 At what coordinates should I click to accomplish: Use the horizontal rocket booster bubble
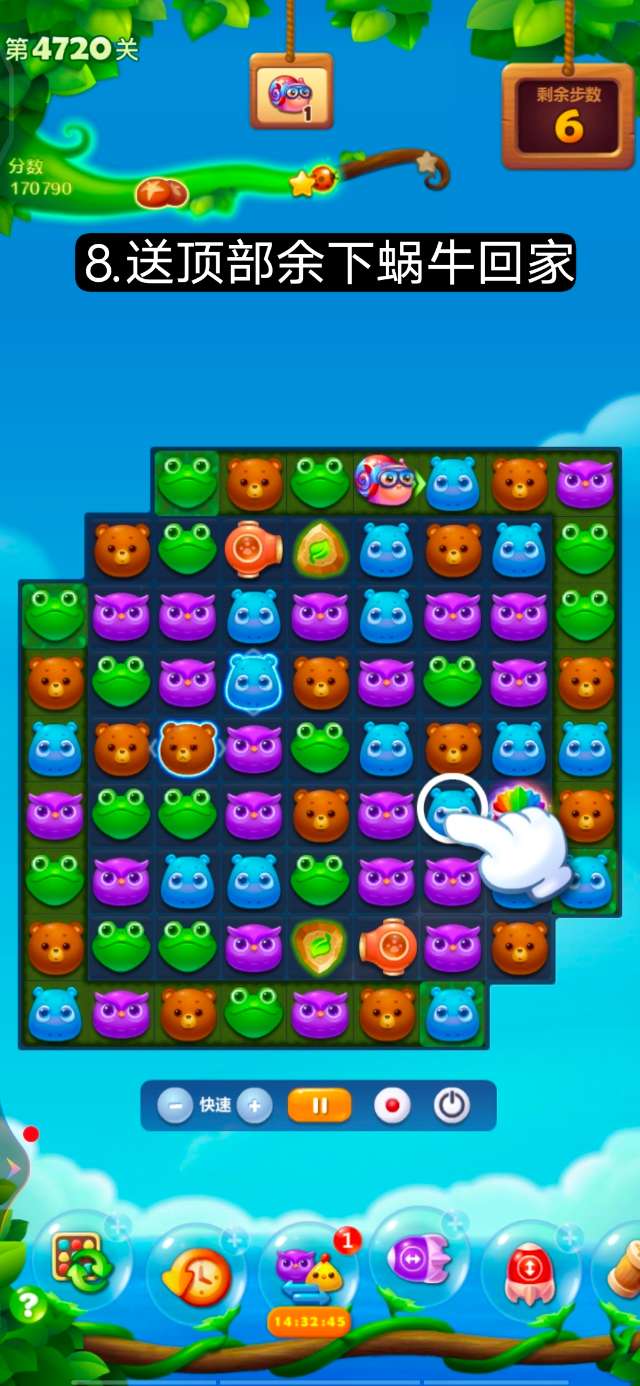click(419, 1262)
